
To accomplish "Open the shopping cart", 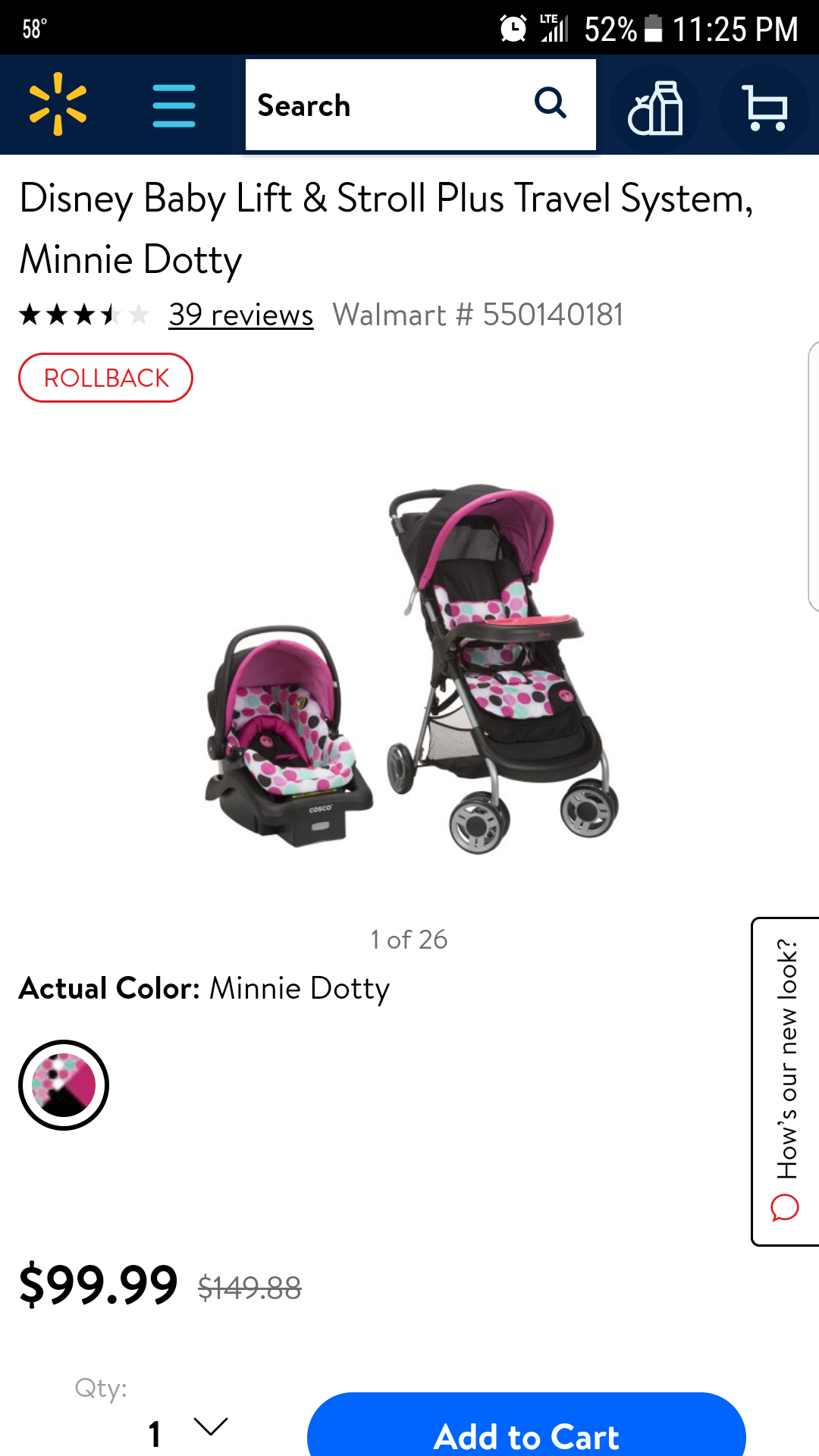I will pyautogui.click(x=764, y=107).
